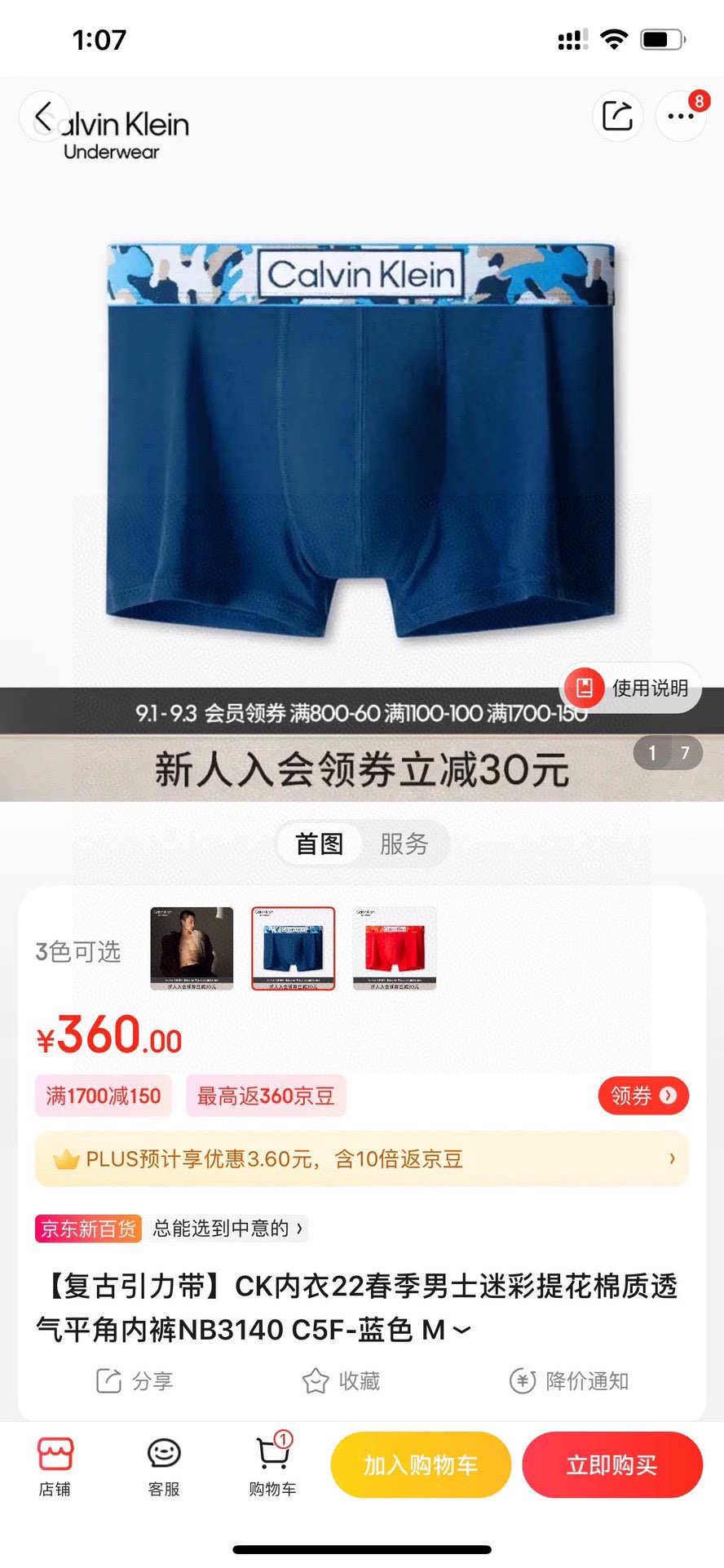Tap 领券 to claim coupons
The height and width of the screenshot is (1568, 724).
(642, 1096)
